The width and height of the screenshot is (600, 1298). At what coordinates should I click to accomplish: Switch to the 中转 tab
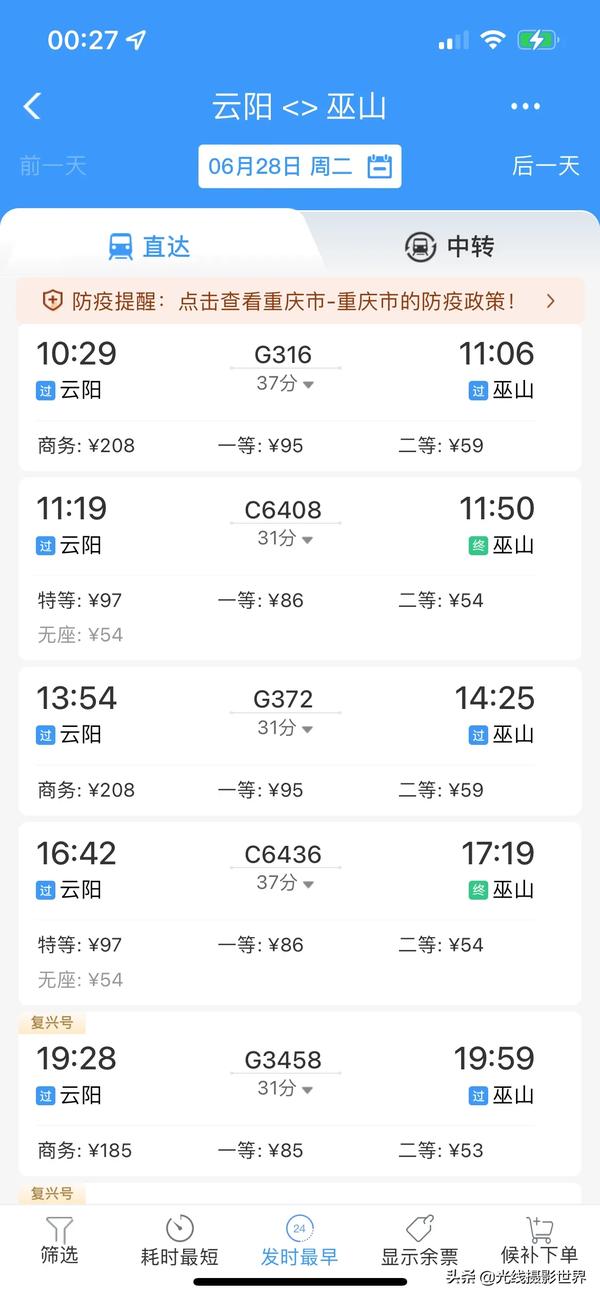coord(450,246)
